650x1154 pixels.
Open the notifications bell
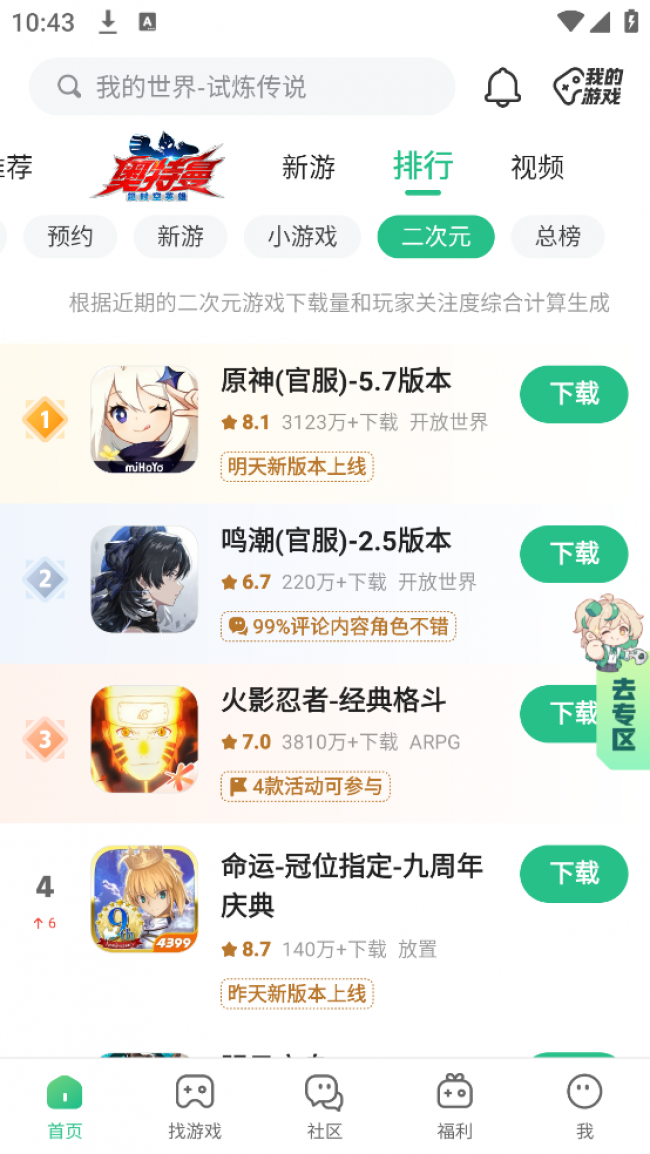click(502, 87)
